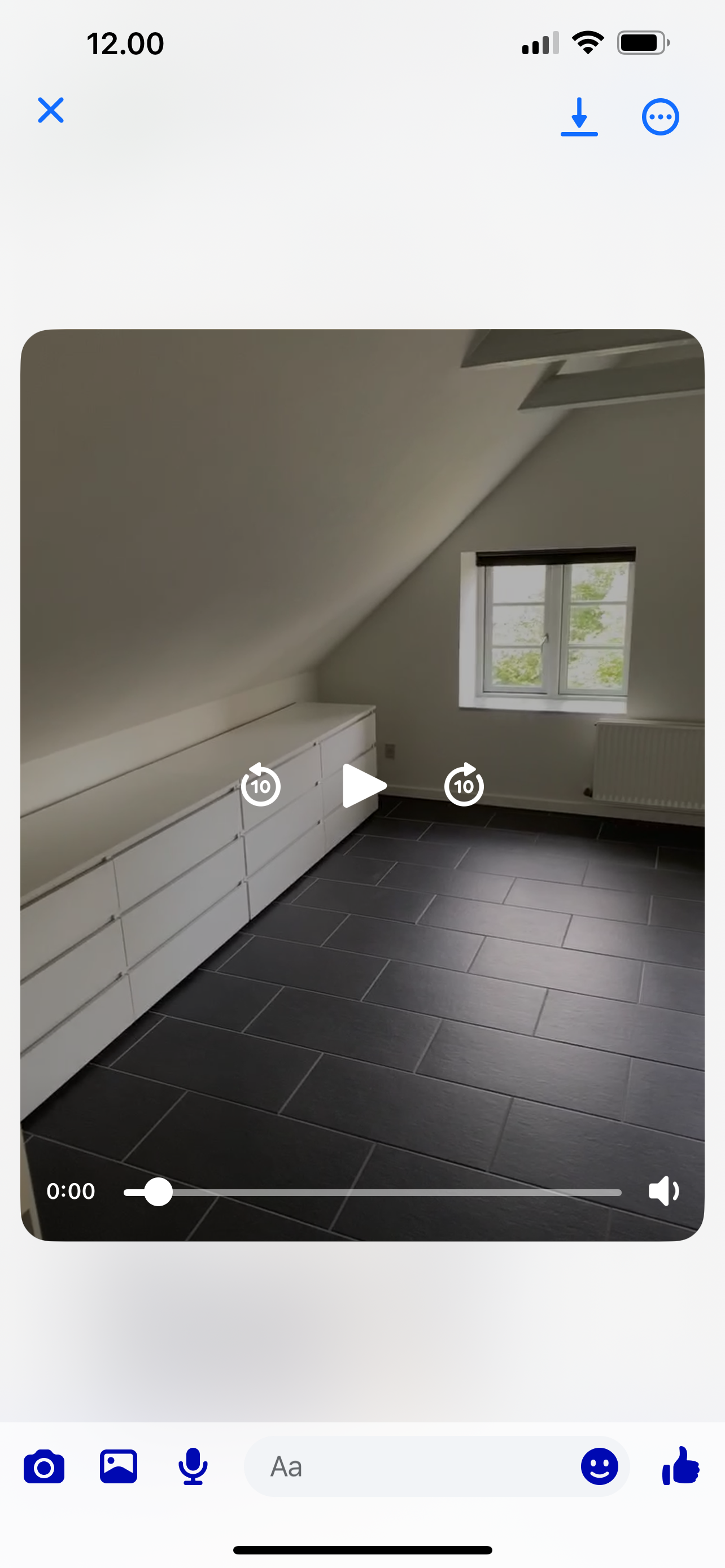Mute the video sound
725x1568 pixels.
click(x=663, y=1190)
